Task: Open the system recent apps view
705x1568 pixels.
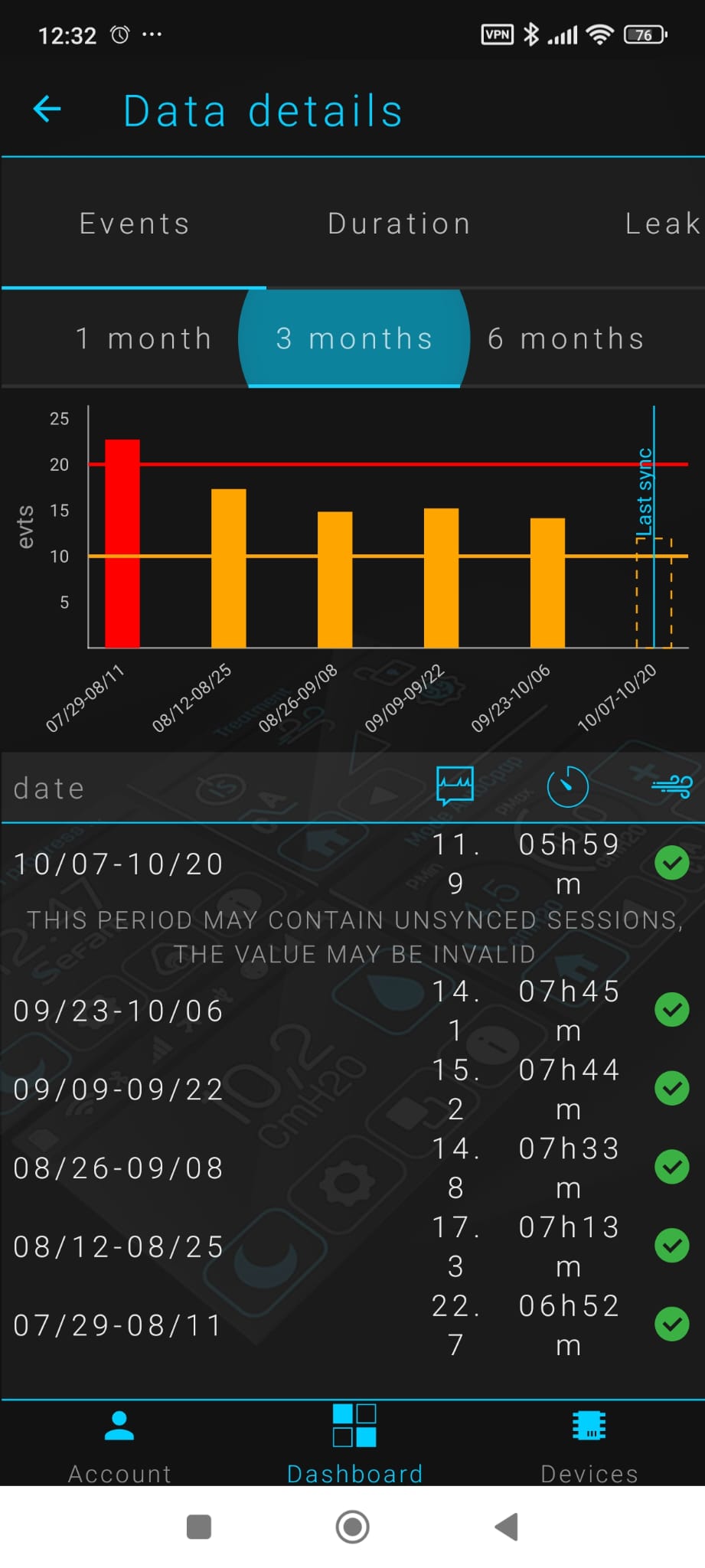Action: click(x=199, y=1527)
